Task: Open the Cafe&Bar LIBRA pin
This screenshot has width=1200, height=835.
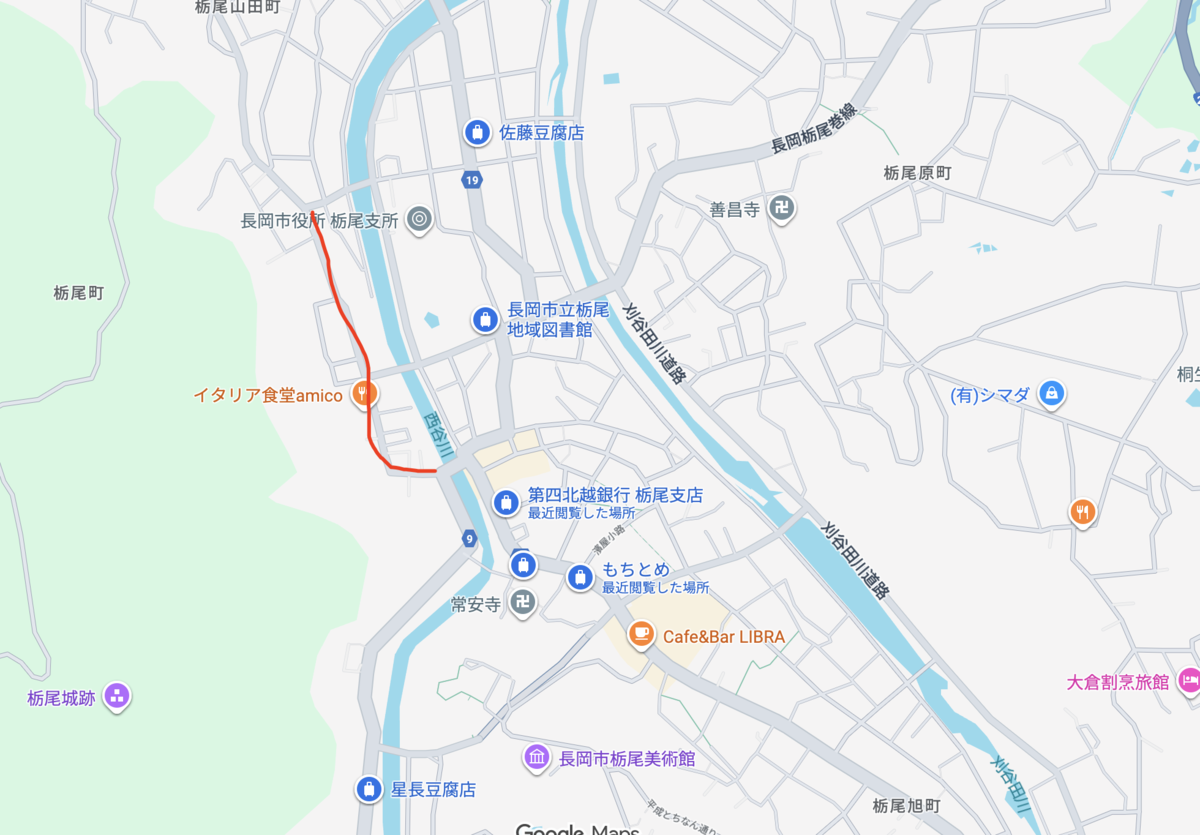Action: (x=641, y=636)
